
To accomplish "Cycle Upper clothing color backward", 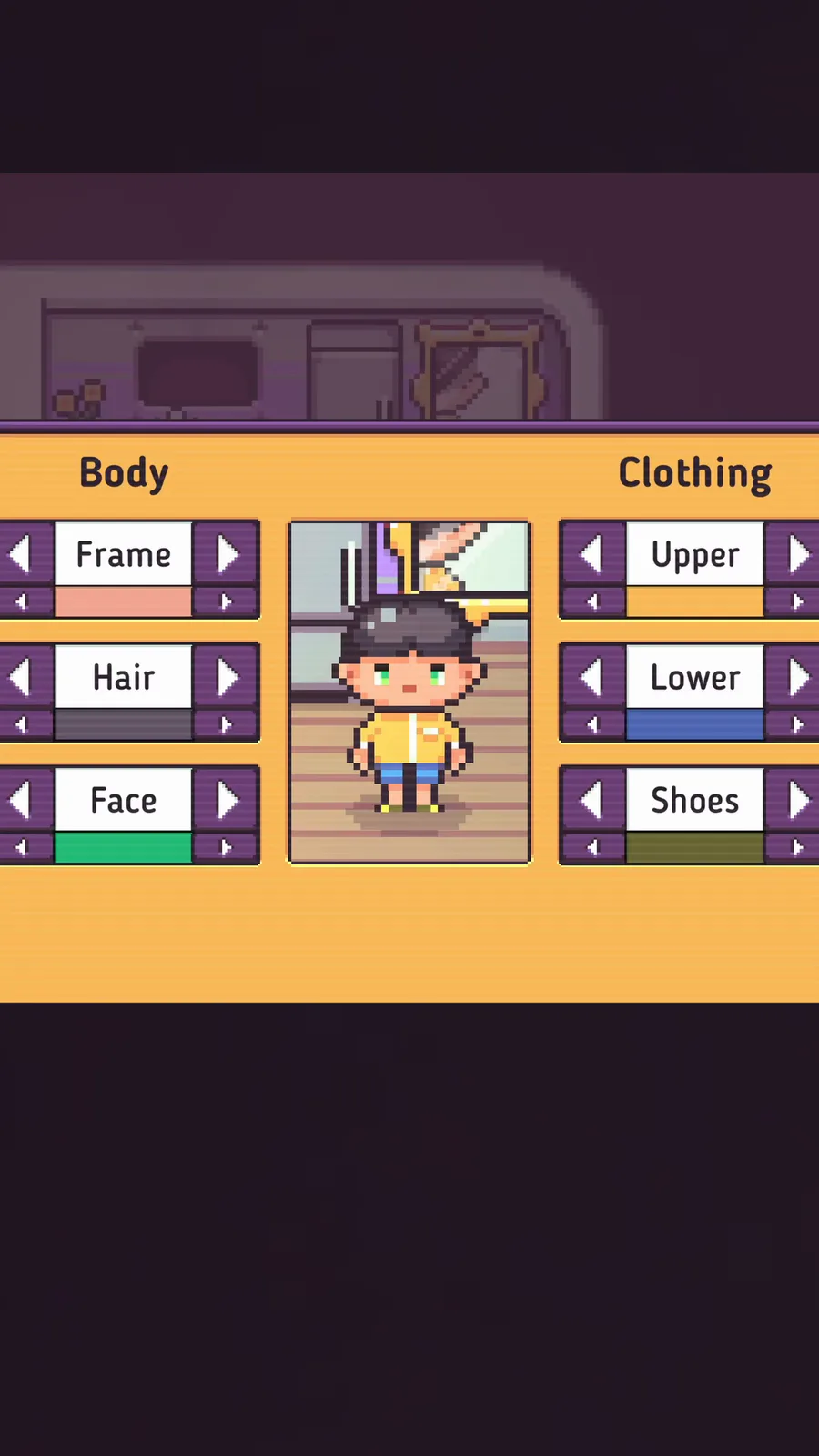I will (x=593, y=602).
